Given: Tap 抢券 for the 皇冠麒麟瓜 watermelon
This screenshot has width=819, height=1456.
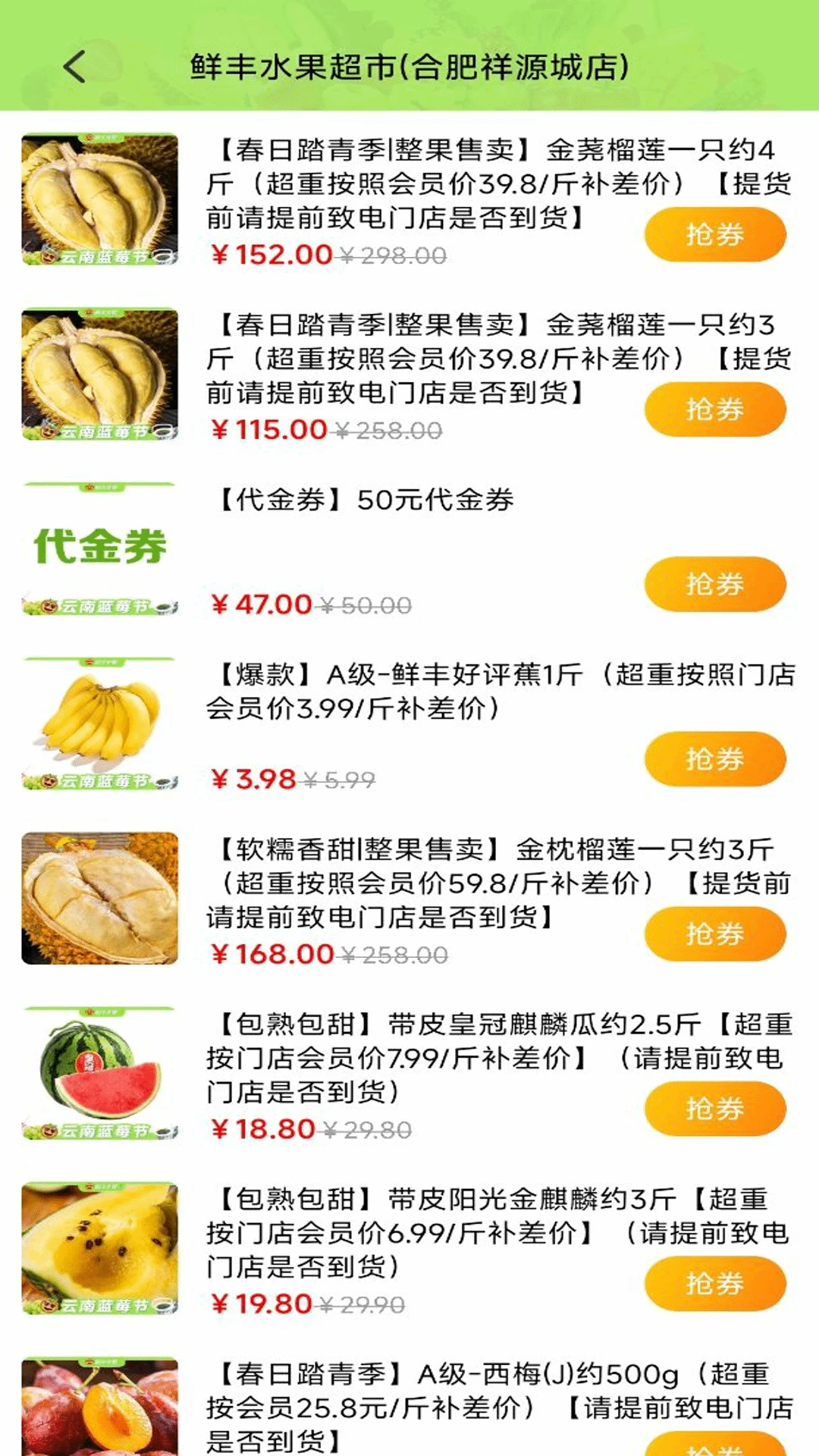Looking at the screenshot, I should [x=716, y=1109].
